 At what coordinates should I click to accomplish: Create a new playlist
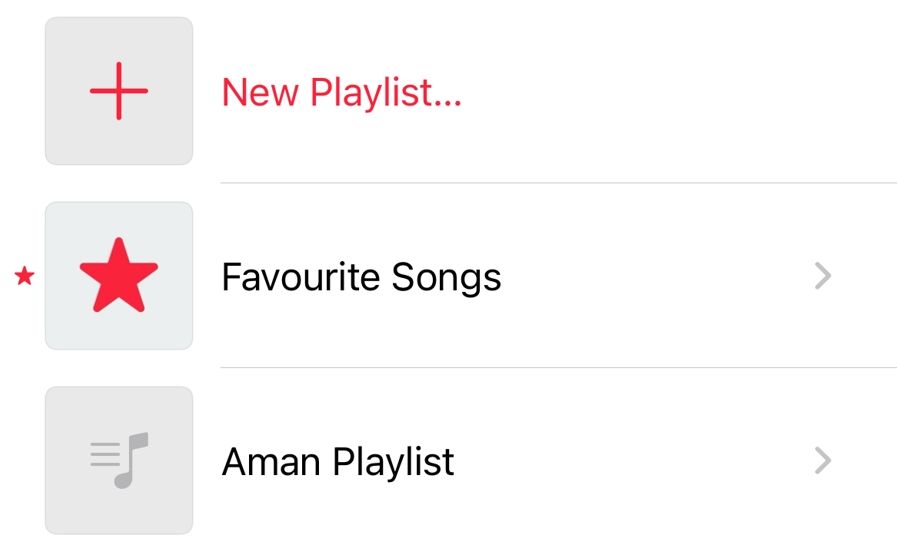(x=340, y=92)
